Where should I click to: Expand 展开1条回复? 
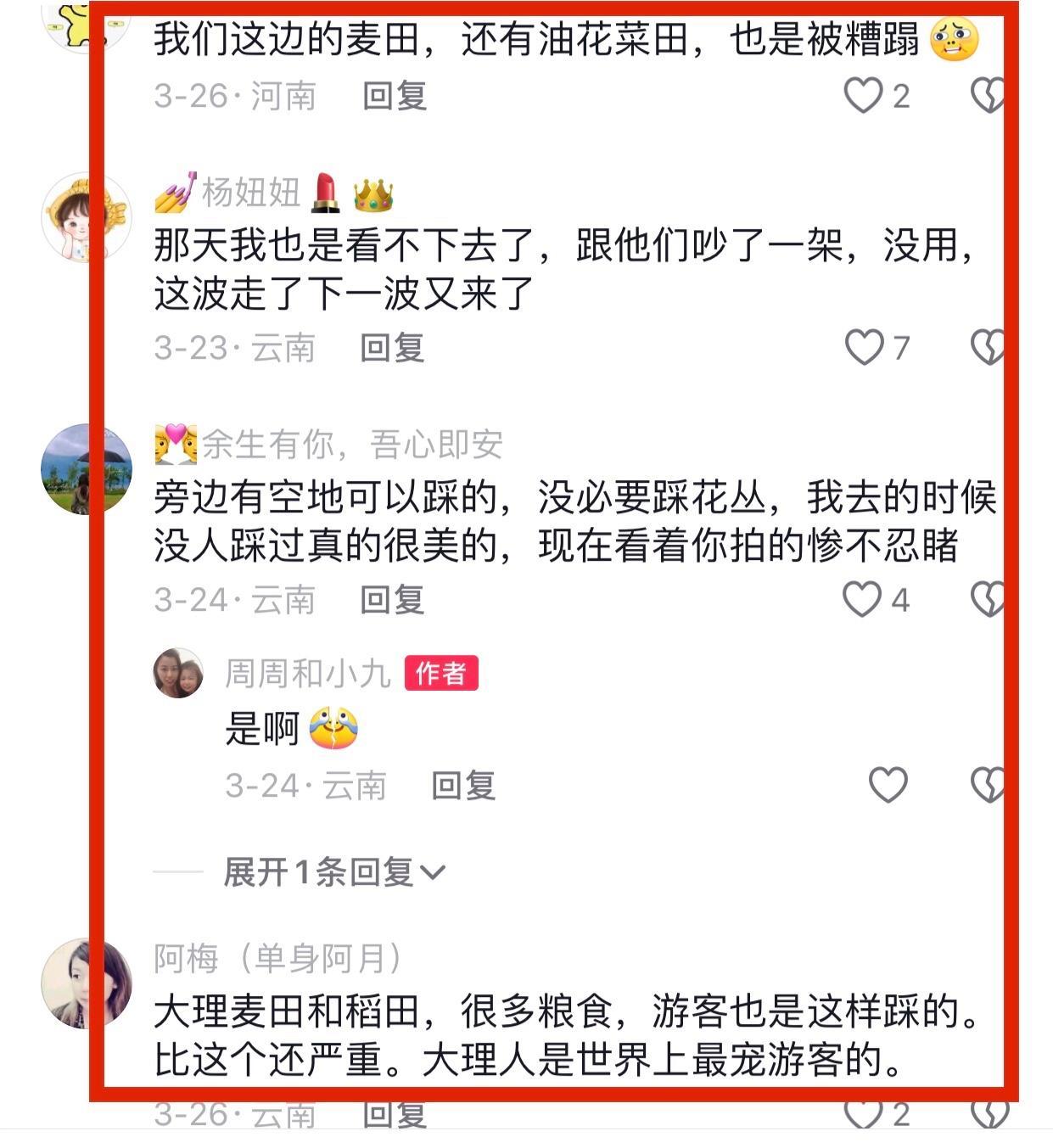tap(333, 871)
